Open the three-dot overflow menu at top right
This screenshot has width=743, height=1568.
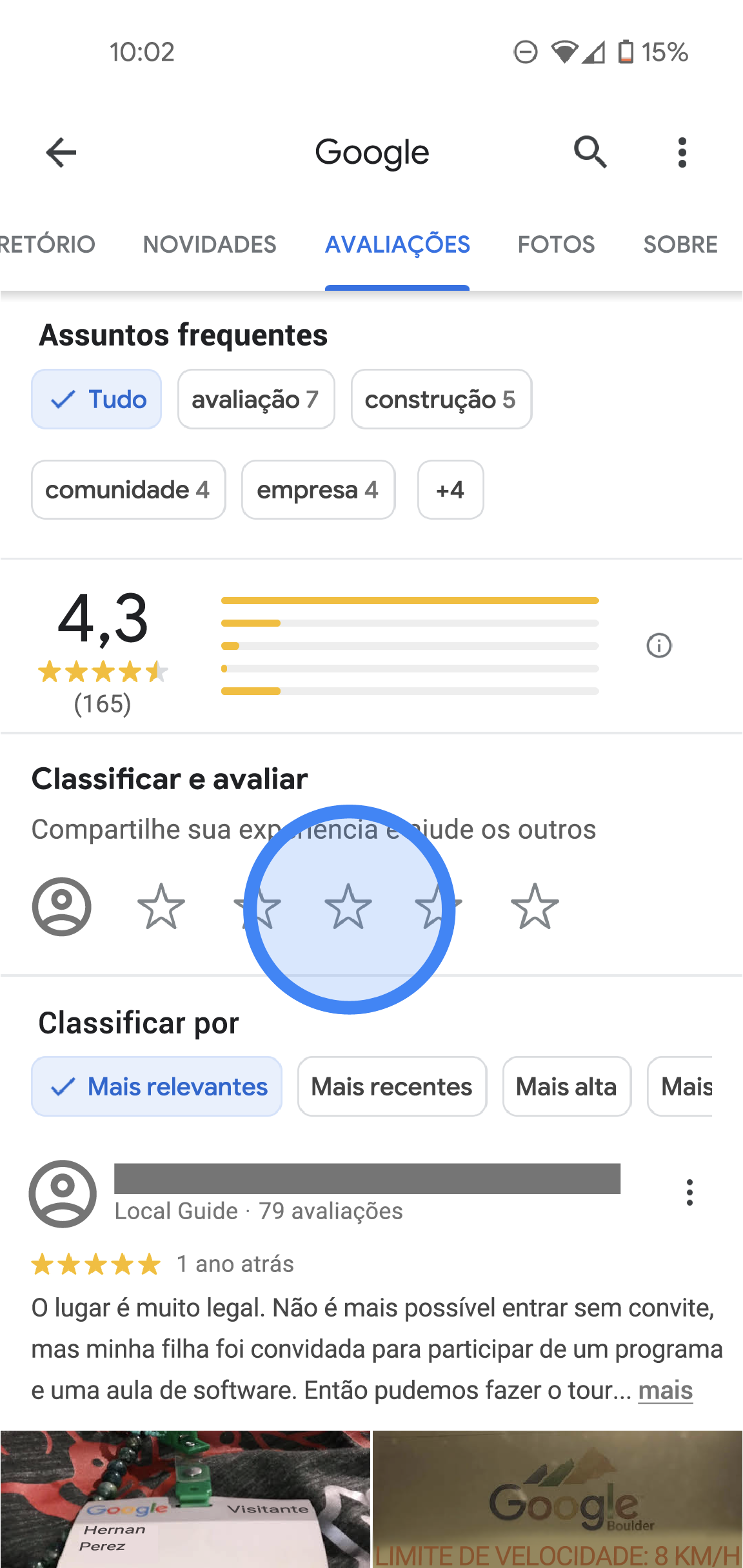682,152
